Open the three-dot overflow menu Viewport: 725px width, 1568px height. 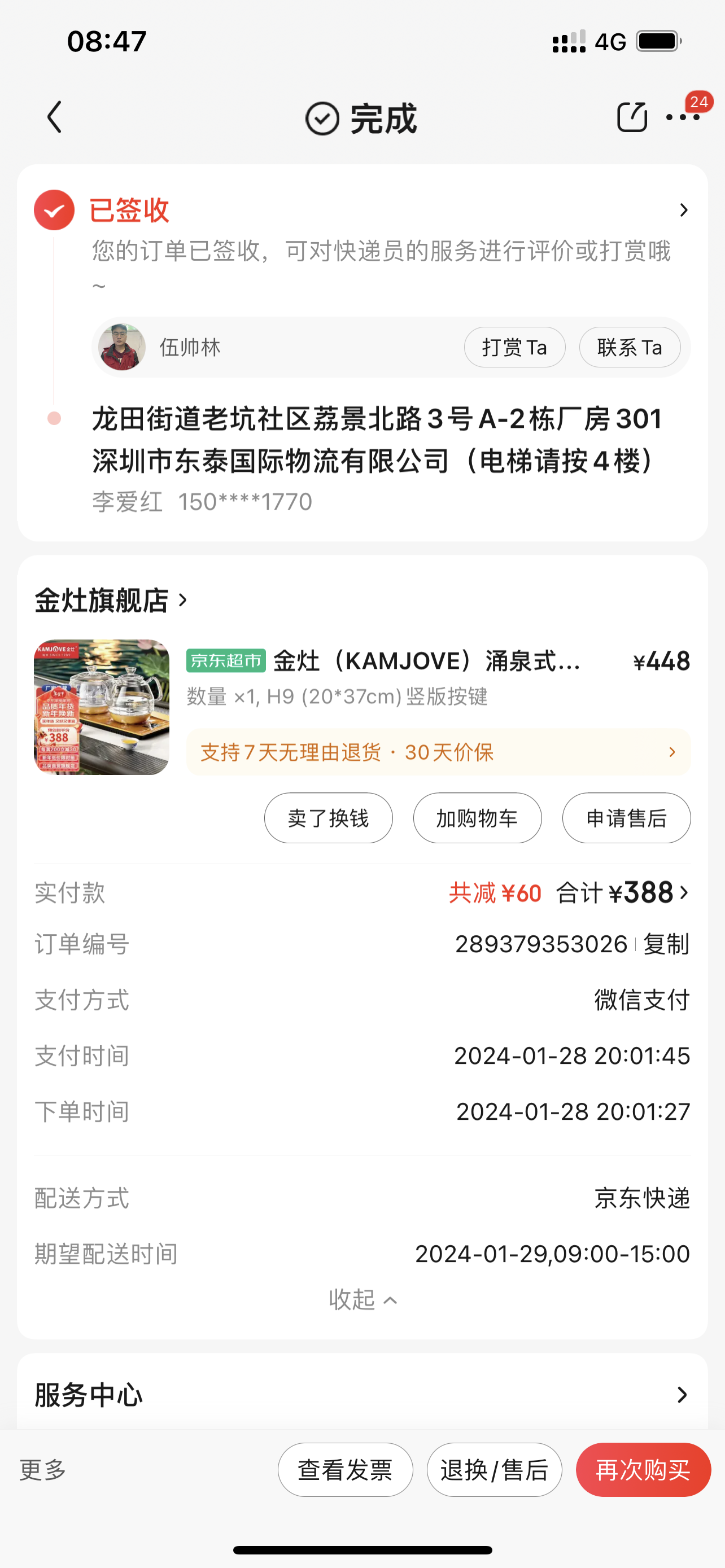coord(683,117)
